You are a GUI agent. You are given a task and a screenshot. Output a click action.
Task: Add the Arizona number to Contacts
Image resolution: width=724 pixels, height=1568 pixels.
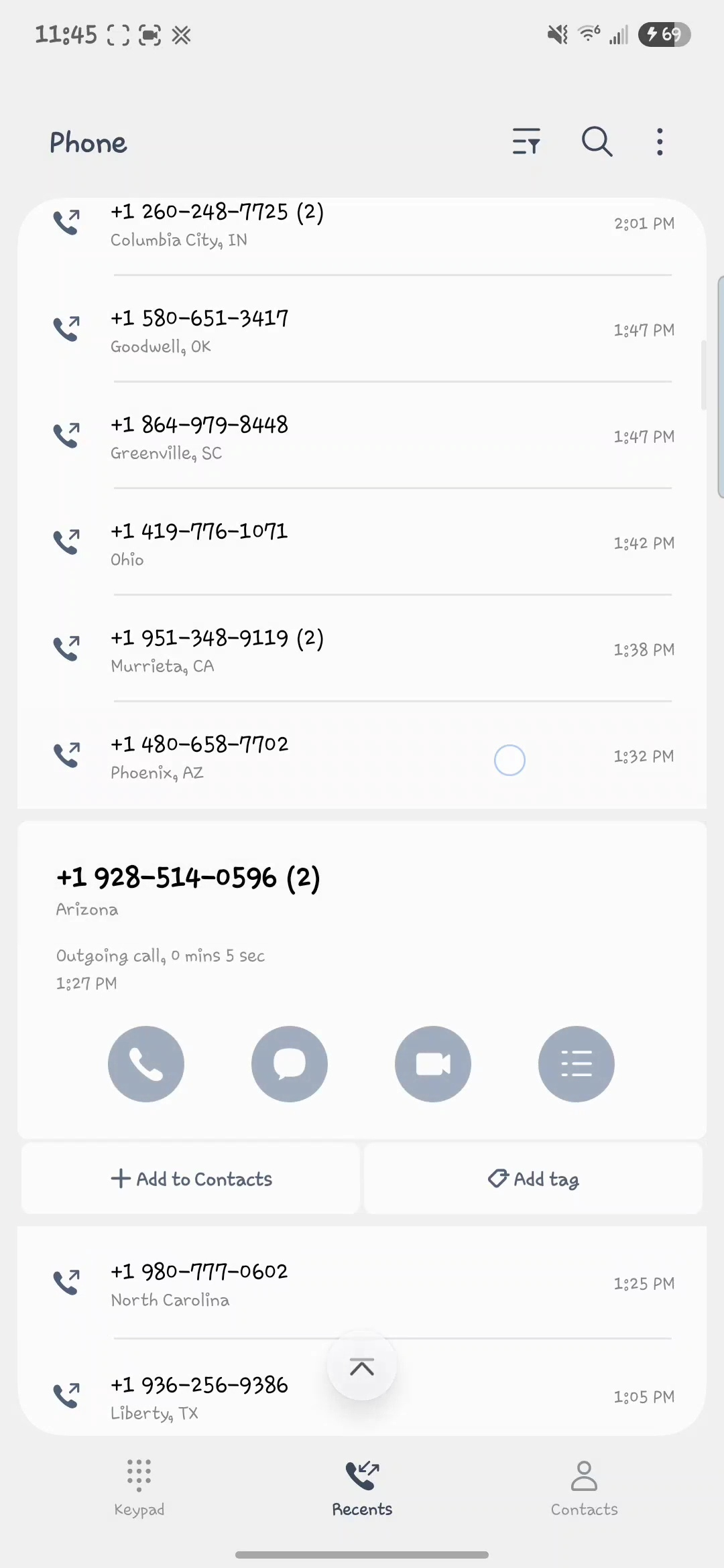(x=191, y=1179)
